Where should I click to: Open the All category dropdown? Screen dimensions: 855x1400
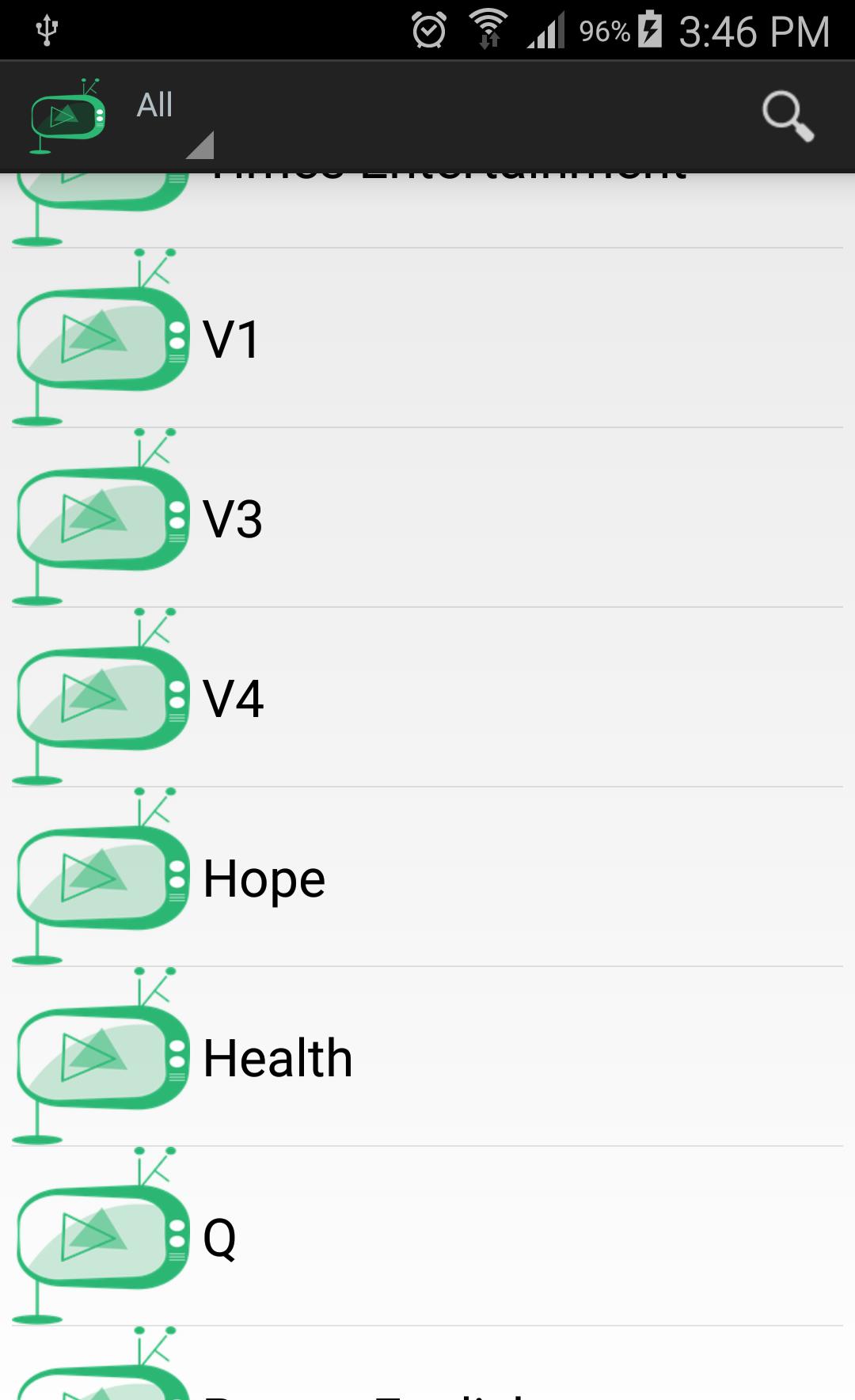tap(155, 104)
